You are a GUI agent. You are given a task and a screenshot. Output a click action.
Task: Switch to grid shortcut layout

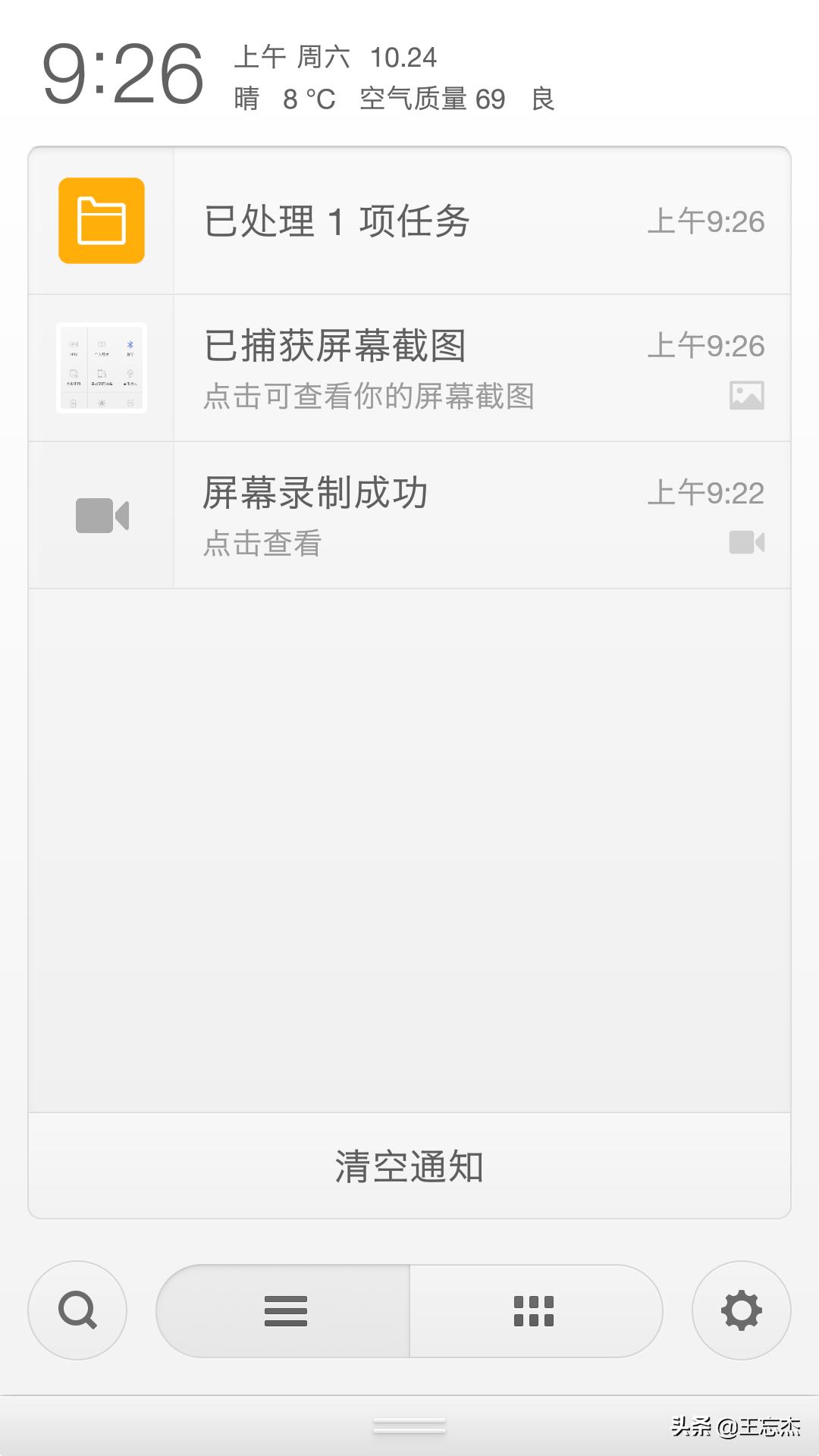(x=535, y=1310)
